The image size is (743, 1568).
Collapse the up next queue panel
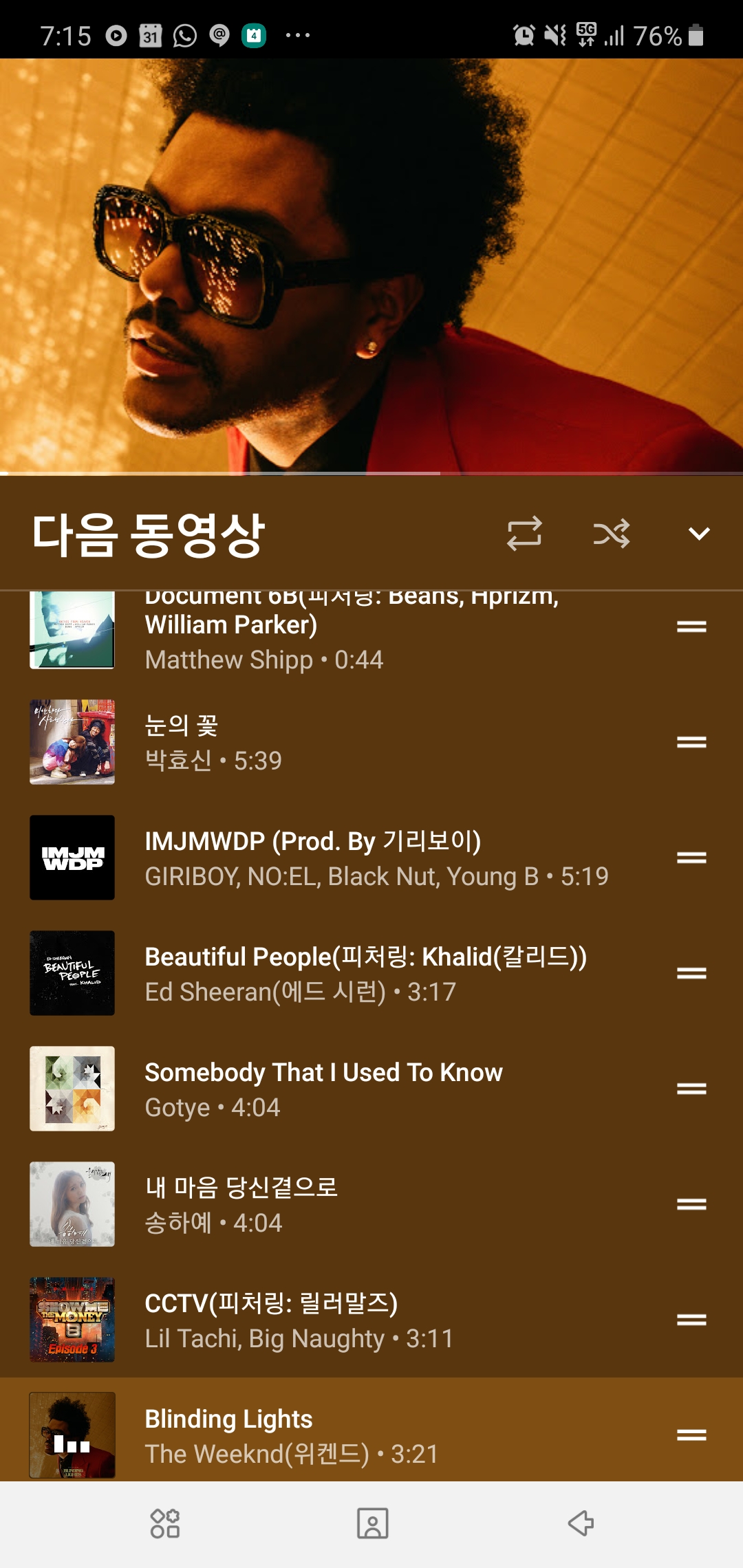click(699, 534)
